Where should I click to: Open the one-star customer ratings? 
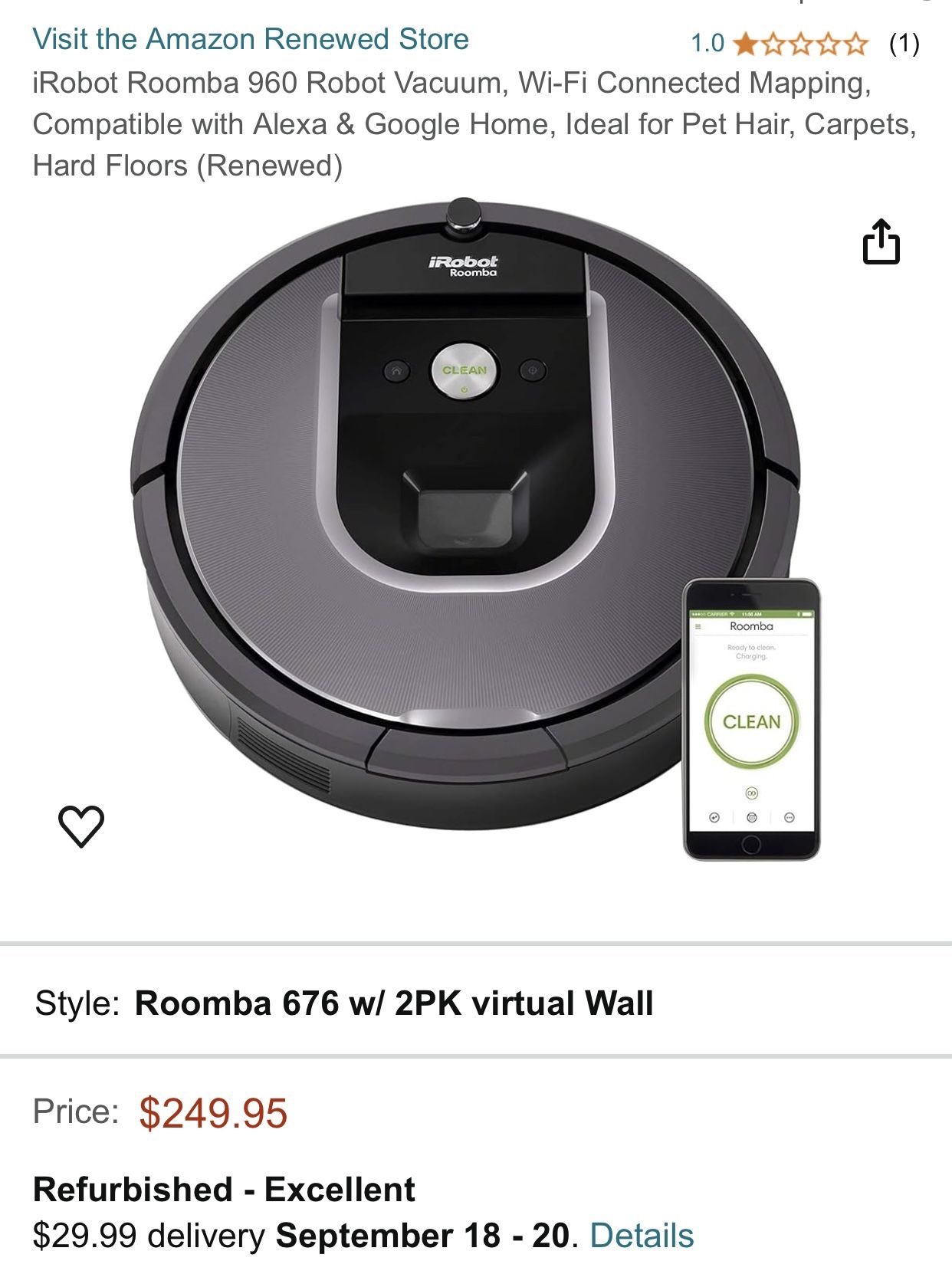pos(799,44)
